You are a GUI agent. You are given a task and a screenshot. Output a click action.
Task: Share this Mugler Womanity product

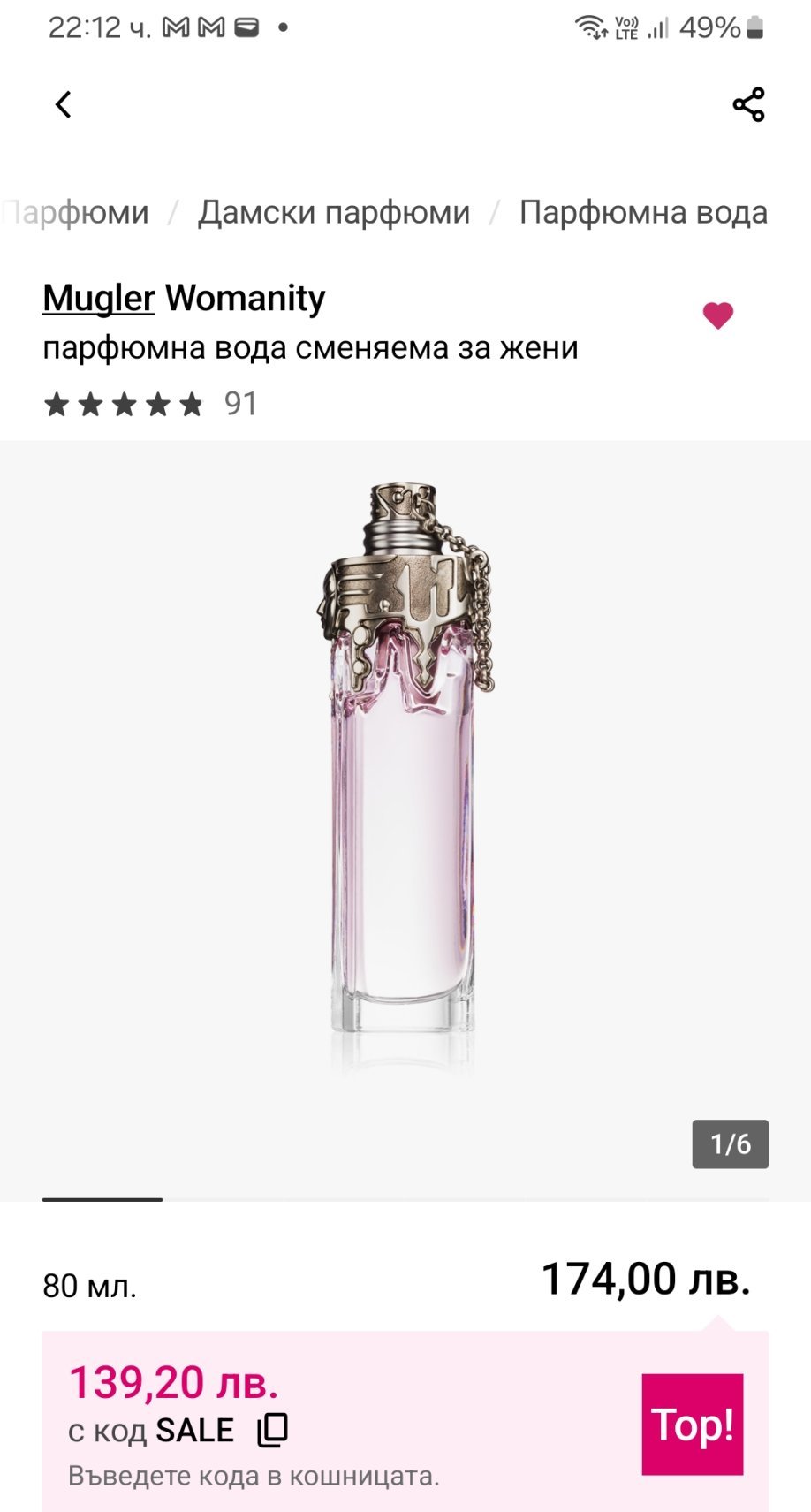tap(747, 104)
